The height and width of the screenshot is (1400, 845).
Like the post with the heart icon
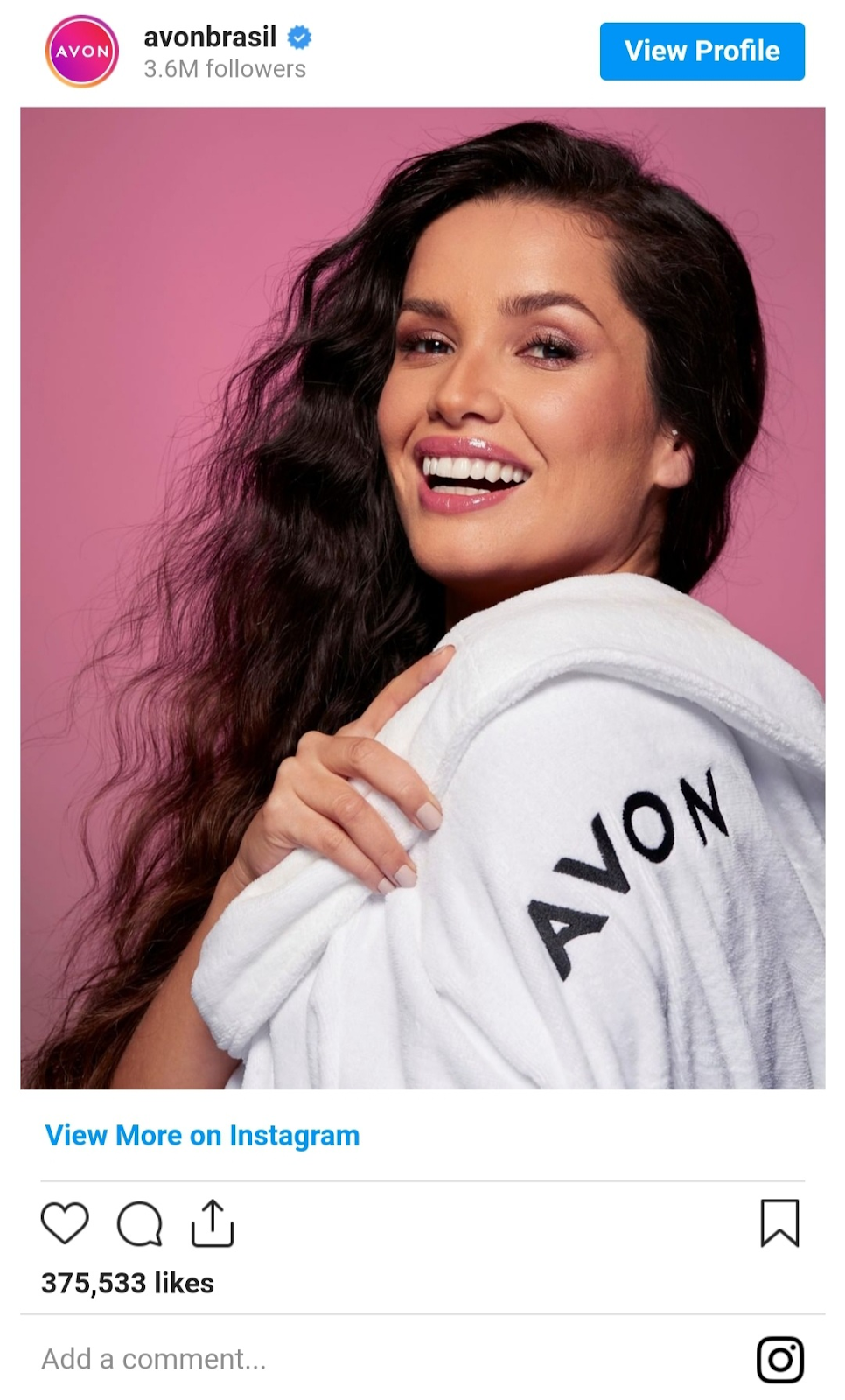coord(66,1222)
